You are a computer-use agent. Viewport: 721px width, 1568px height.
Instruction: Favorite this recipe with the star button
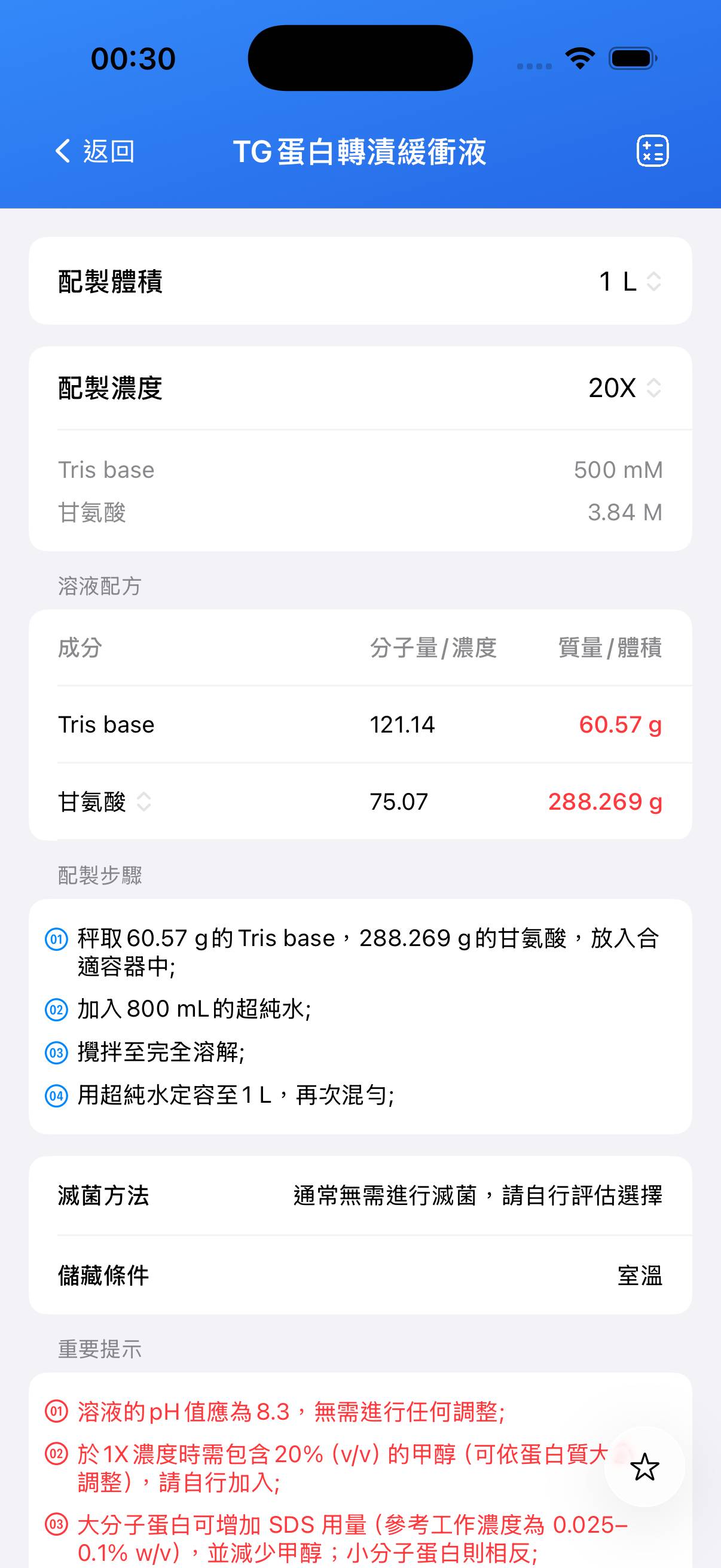[644, 1468]
